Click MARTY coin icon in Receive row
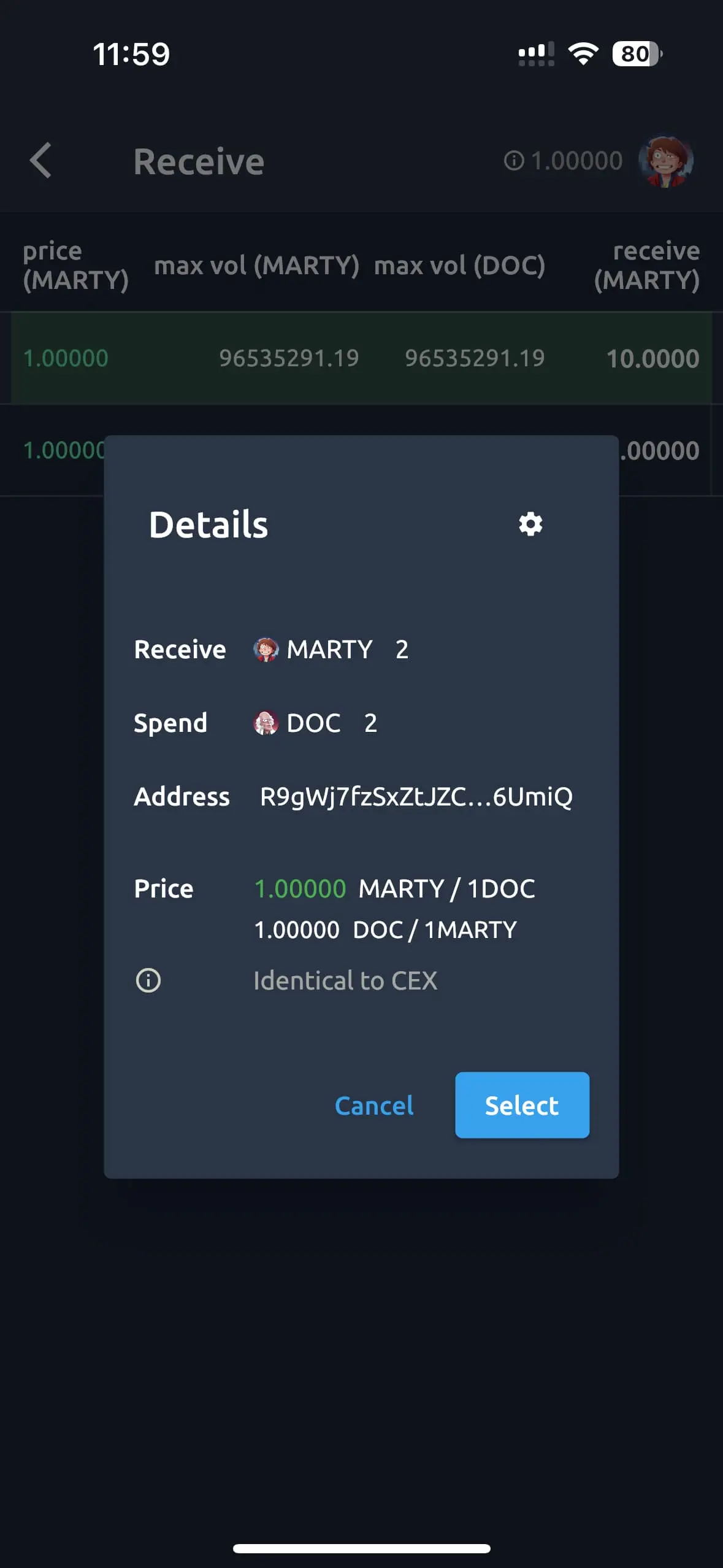The image size is (723, 1568). pos(267,649)
